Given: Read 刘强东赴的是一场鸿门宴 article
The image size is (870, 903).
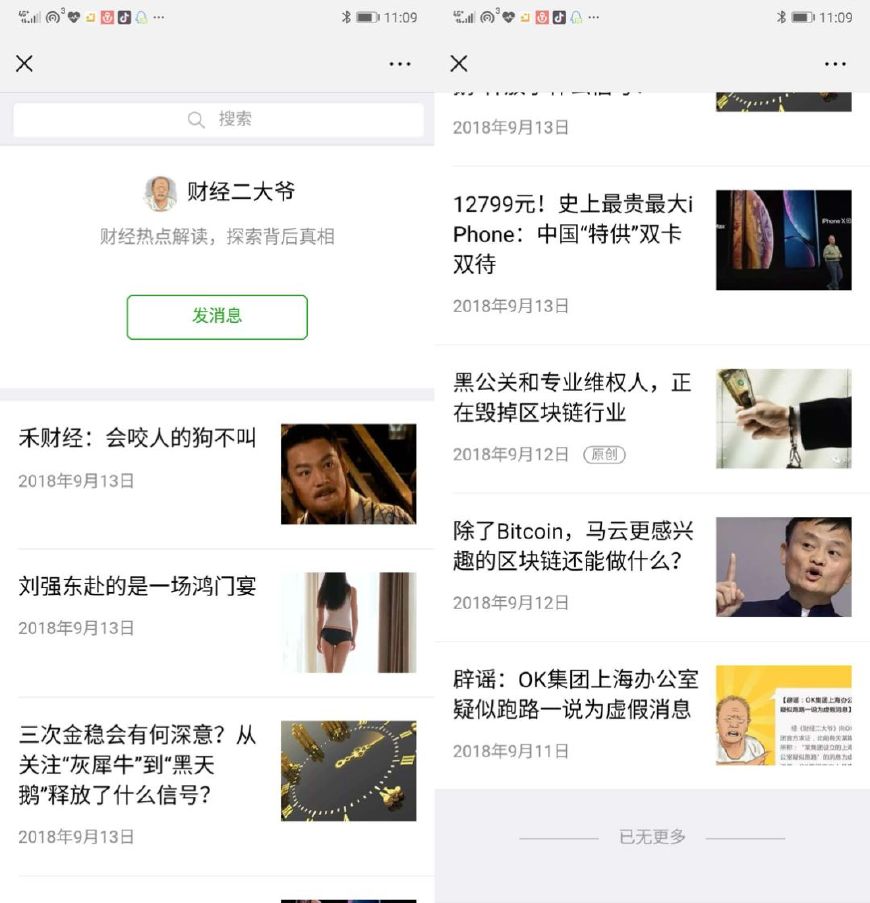Looking at the screenshot, I should pyautogui.click(x=138, y=586).
